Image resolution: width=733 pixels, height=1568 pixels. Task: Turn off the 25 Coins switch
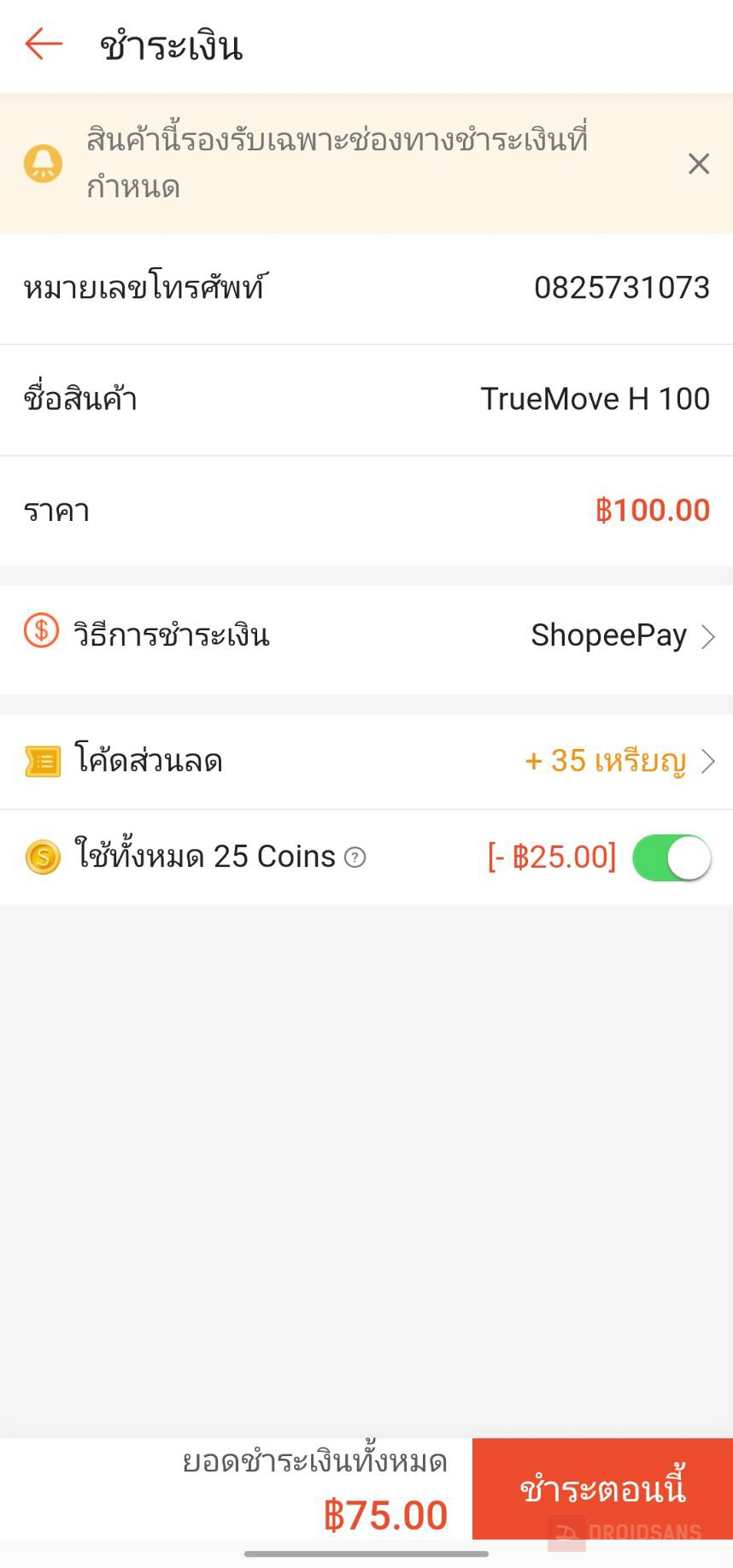pos(671,857)
